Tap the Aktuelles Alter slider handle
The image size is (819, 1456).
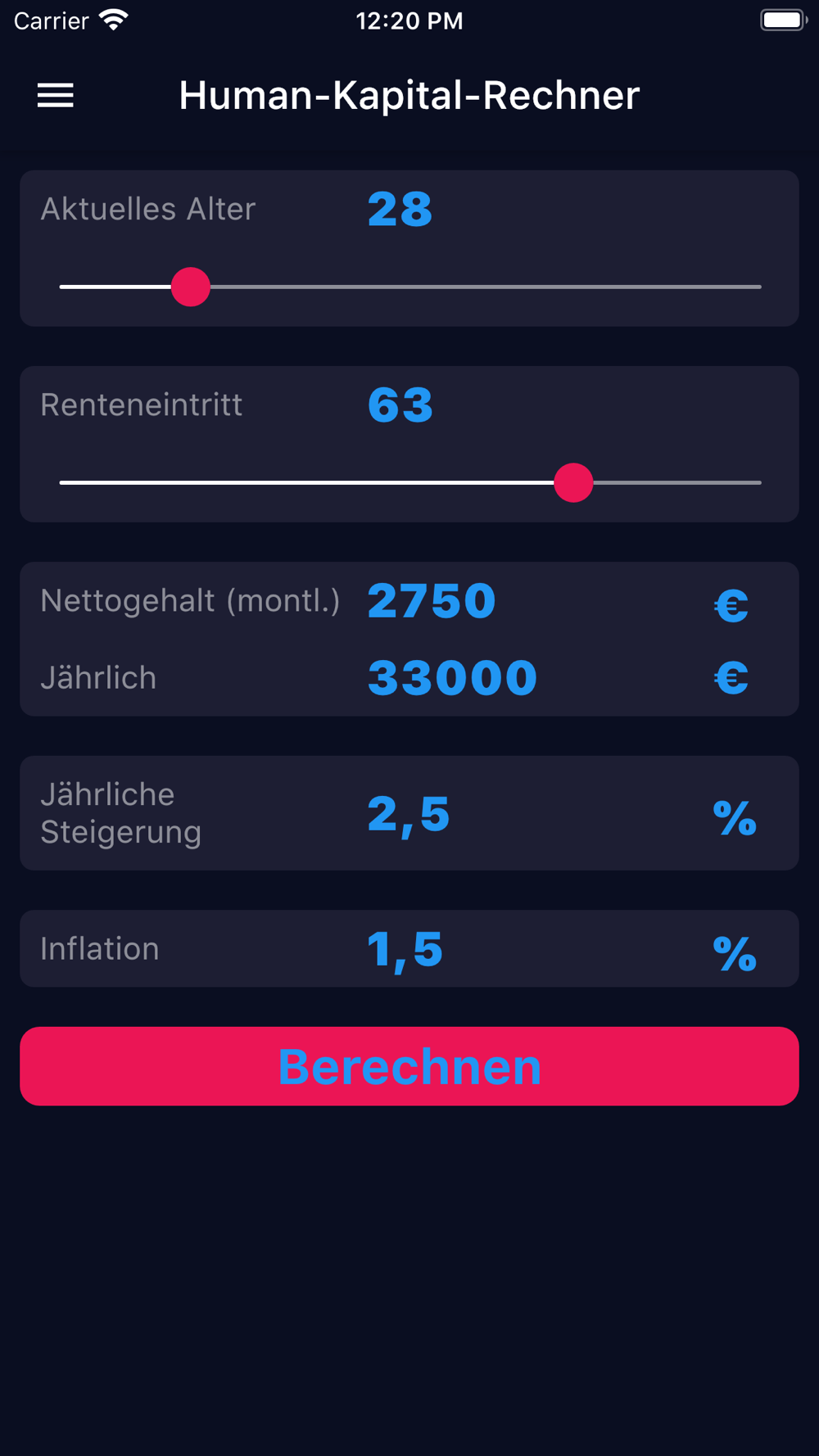pos(191,287)
